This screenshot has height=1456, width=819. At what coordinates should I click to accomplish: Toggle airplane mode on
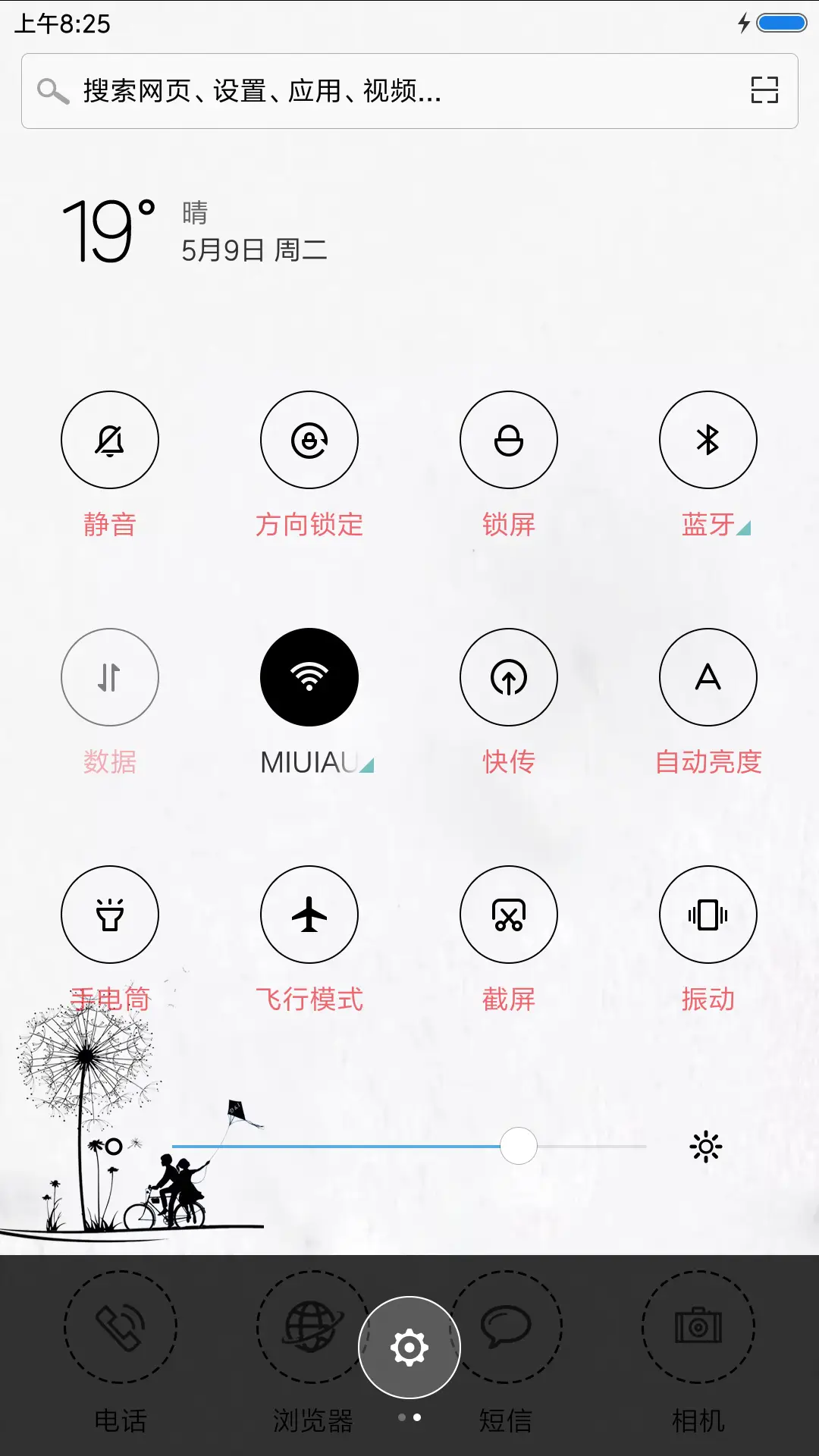(309, 915)
